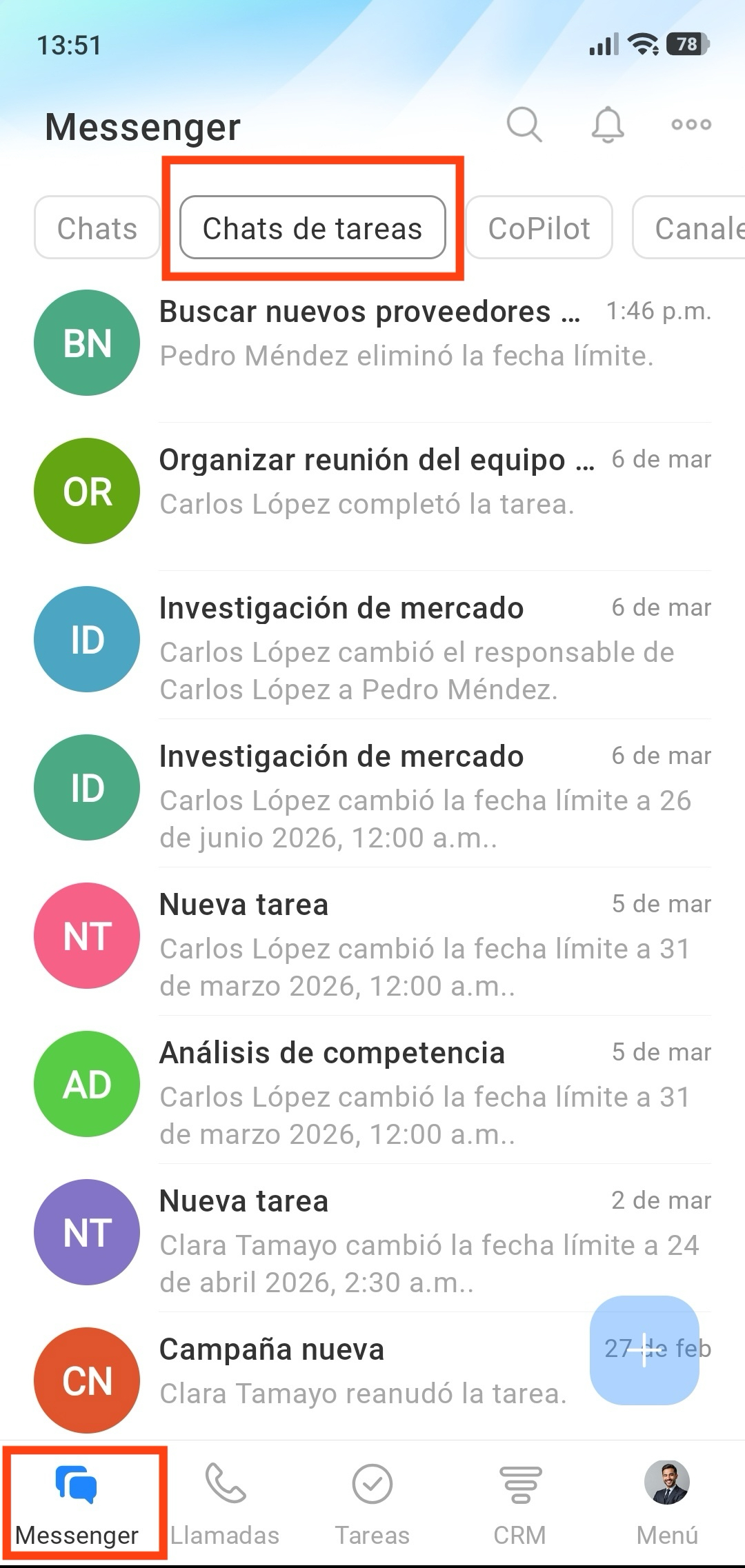Screen dimensions: 745x1568
Task: Open the notifications bell
Action: coord(608,125)
